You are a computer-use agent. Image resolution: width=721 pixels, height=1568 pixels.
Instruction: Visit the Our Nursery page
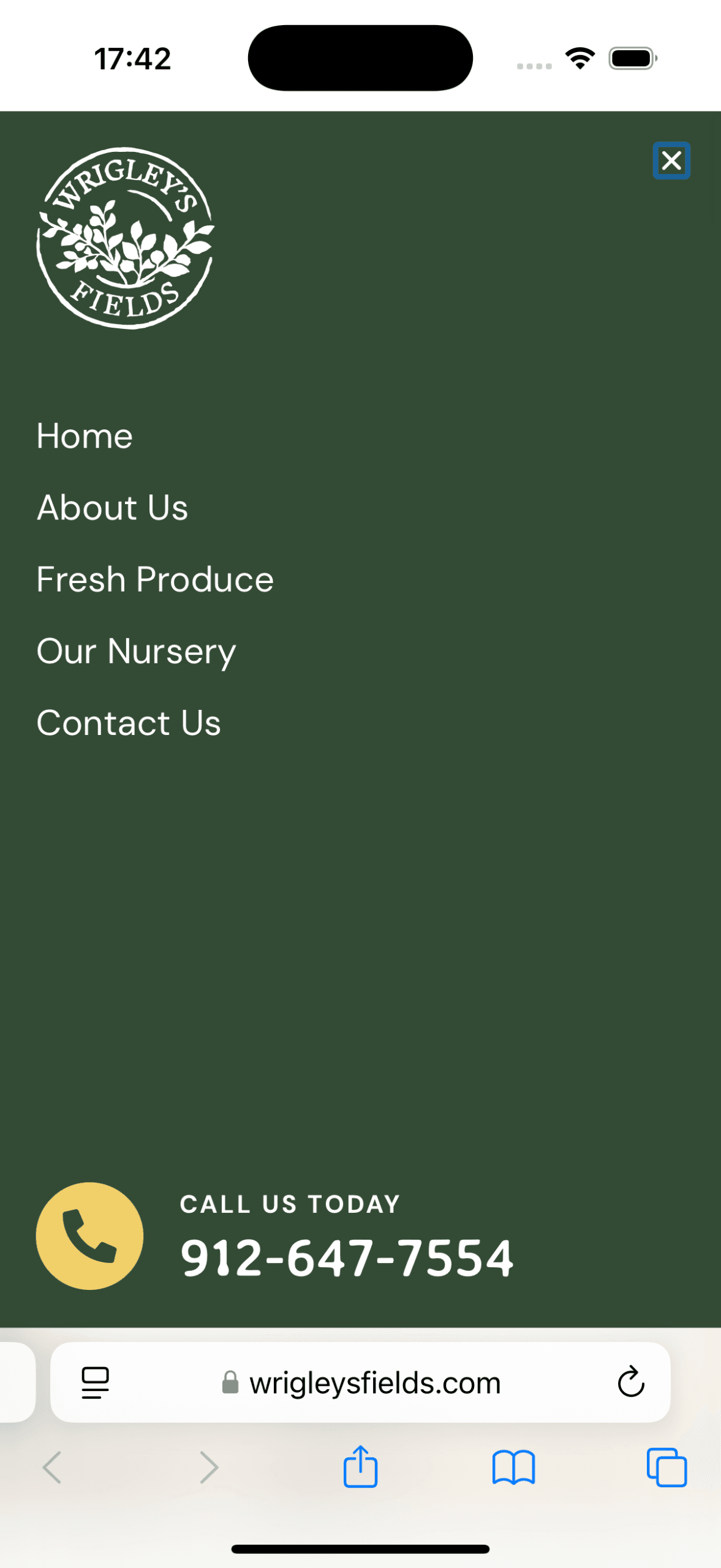(136, 651)
